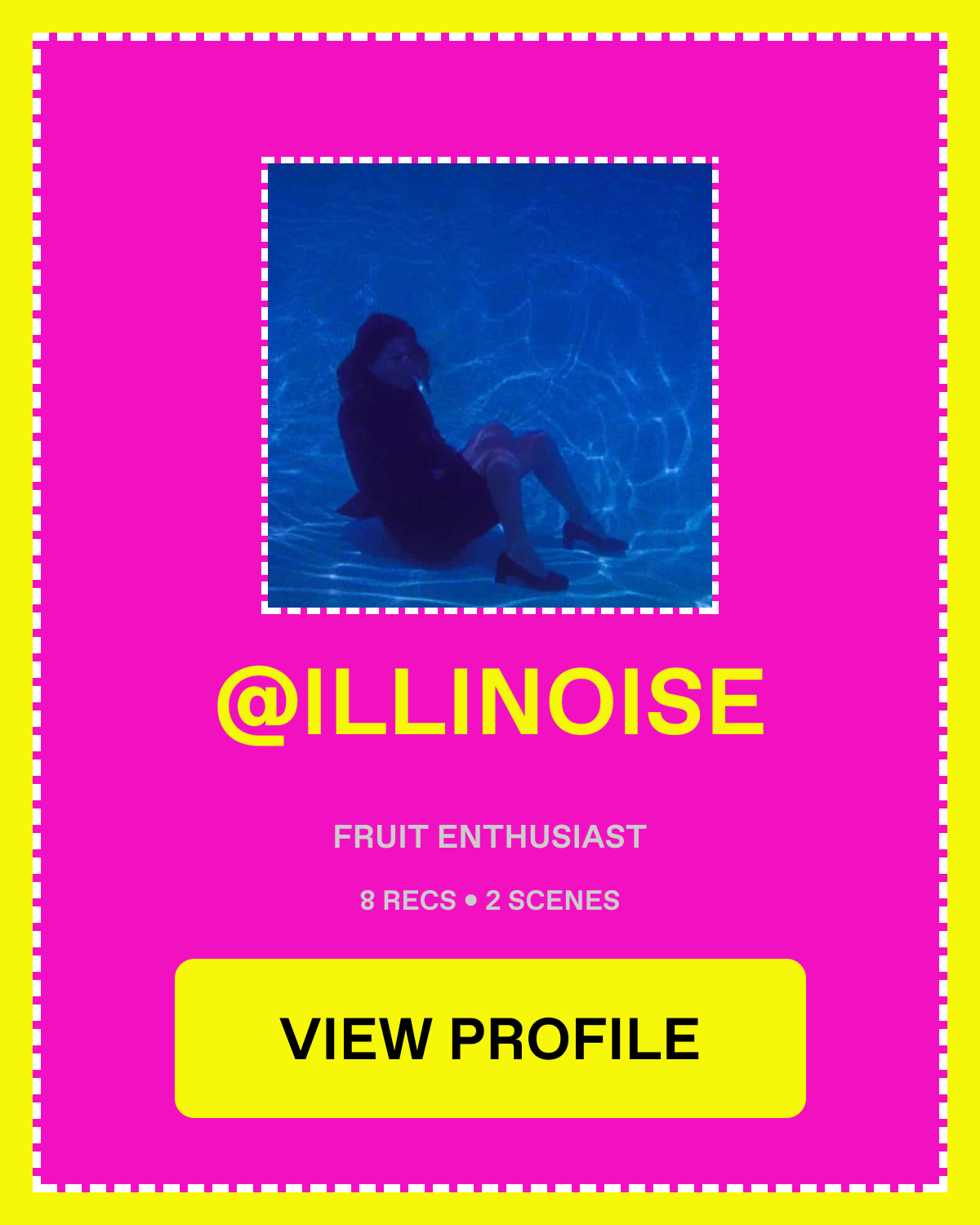The image size is (980, 1225).
Task: Open the @ILLINOISE profile picture
Action: (x=490, y=385)
